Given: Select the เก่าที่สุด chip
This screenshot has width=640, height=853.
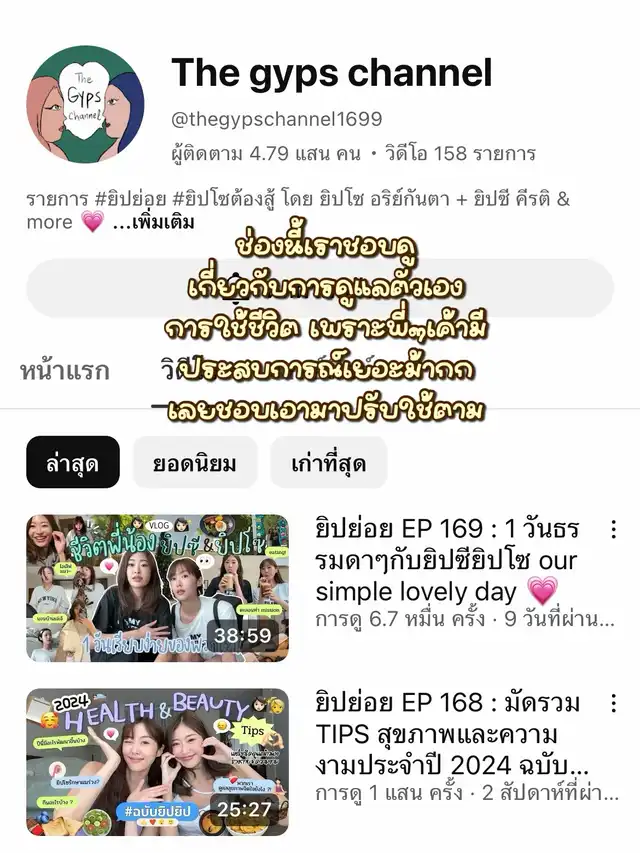Looking at the screenshot, I should (328, 463).
